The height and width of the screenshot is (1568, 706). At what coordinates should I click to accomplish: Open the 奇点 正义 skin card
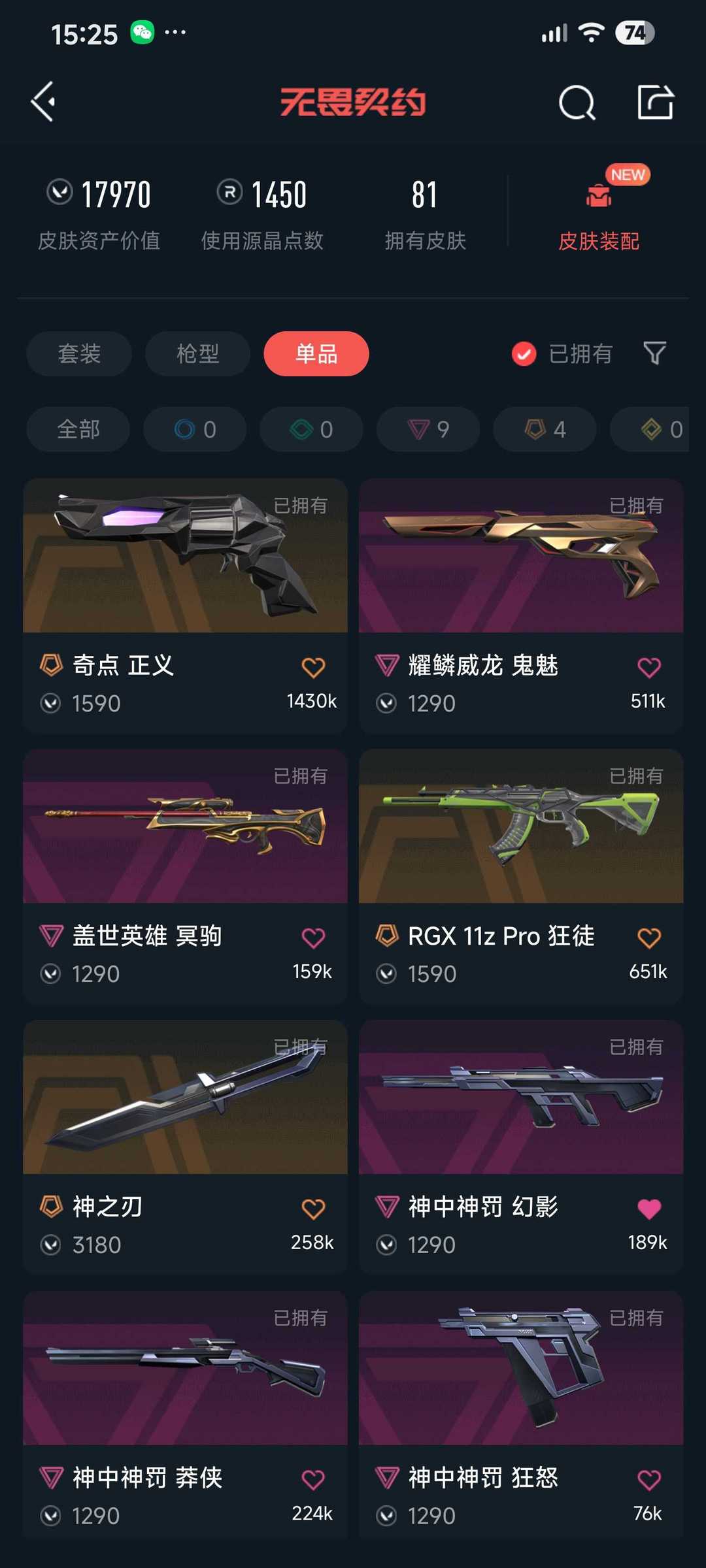(185, 568)
